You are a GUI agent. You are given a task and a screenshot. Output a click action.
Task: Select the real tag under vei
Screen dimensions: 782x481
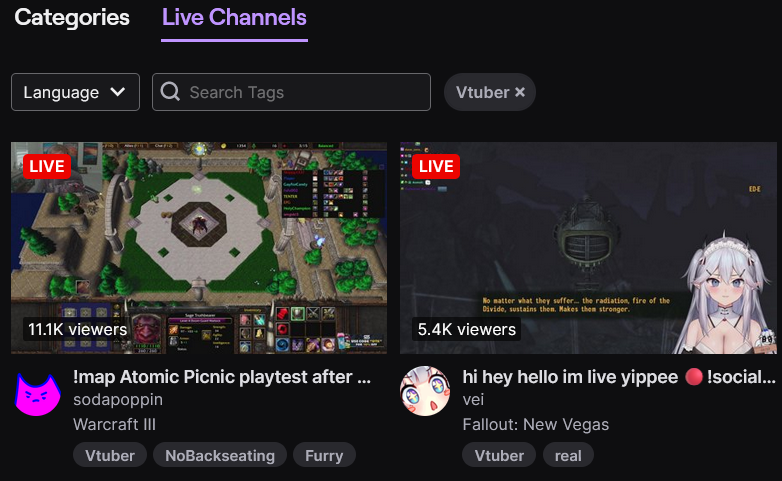pos(569,455)
